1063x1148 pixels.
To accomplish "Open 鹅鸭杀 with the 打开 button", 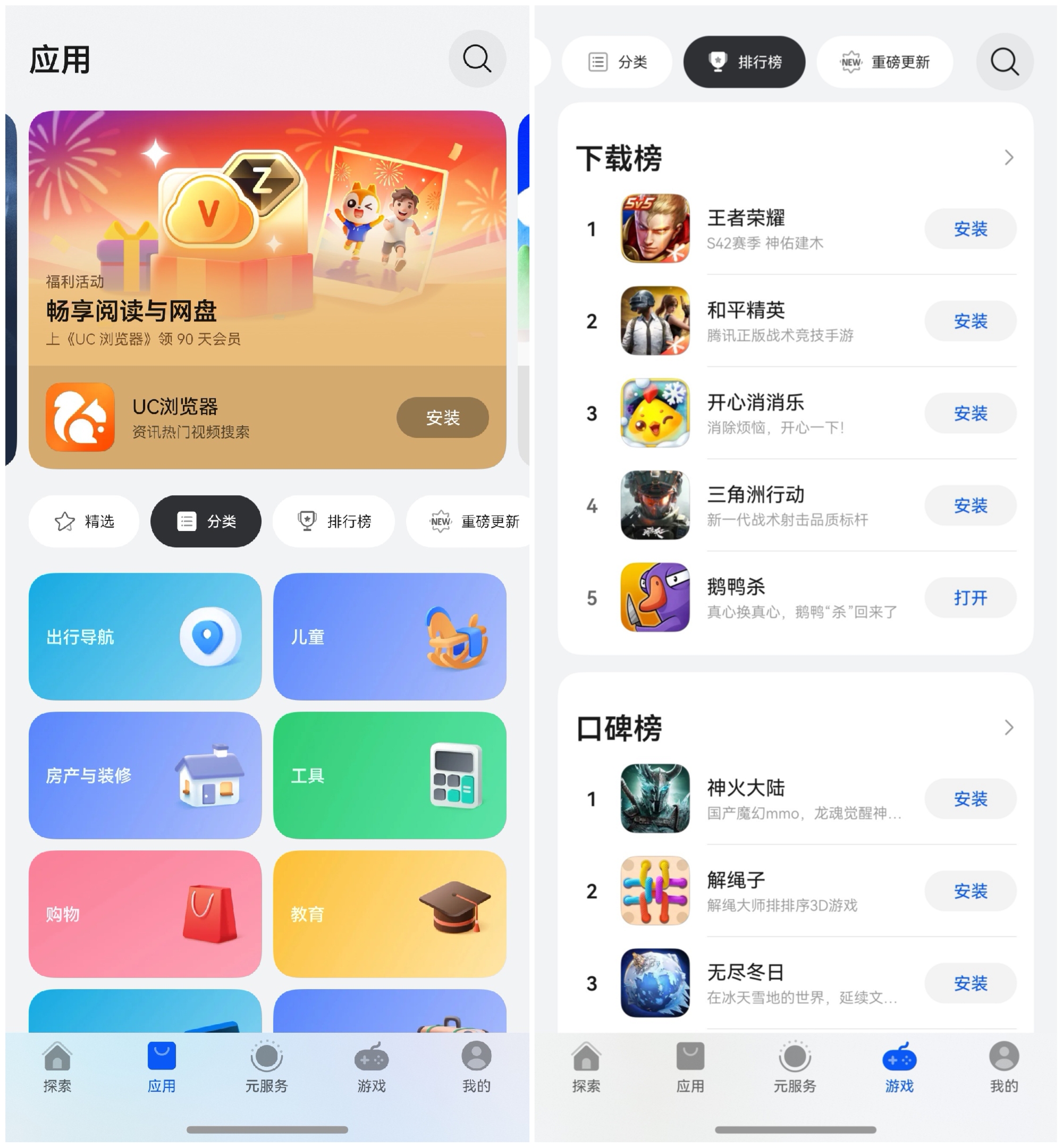I will point(970,597).
